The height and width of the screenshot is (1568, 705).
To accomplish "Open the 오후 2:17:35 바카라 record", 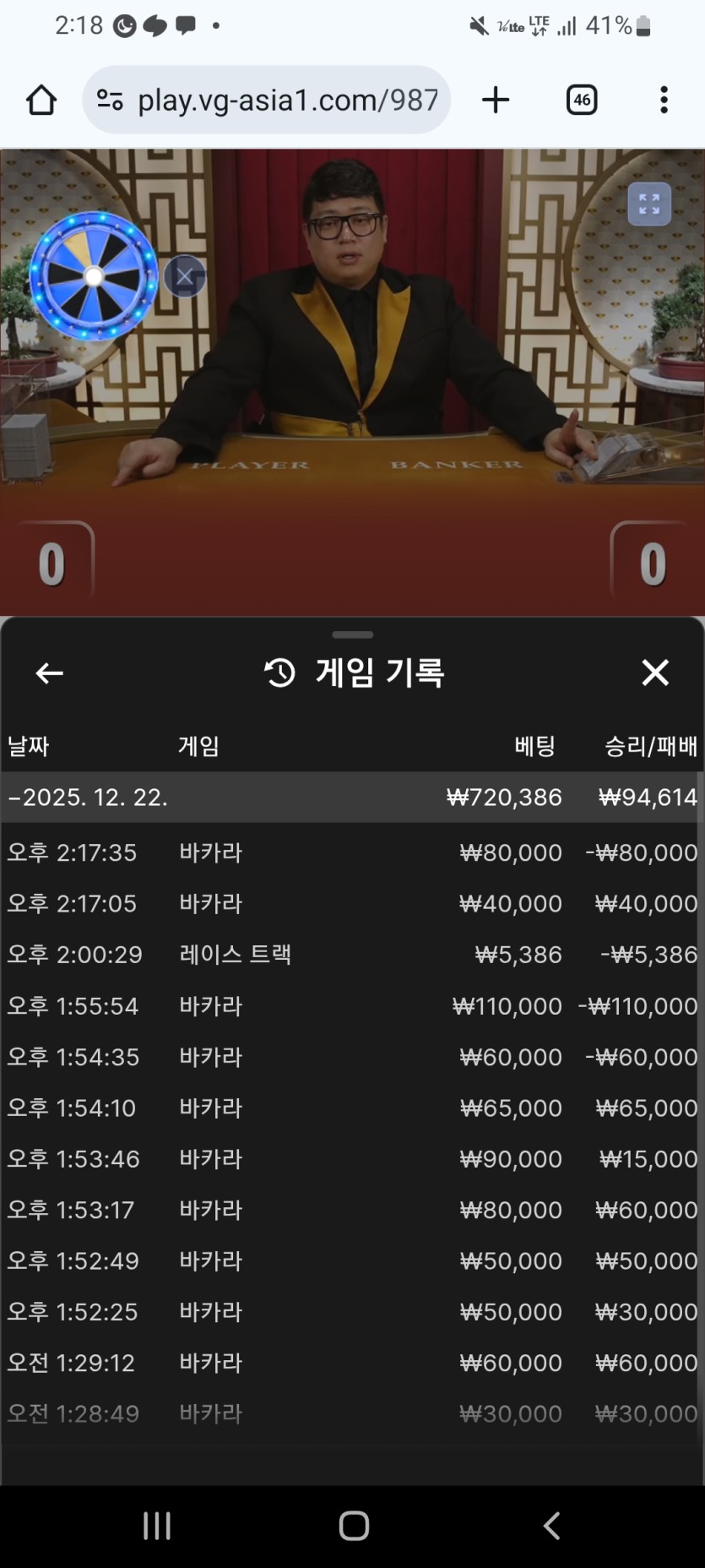I will [352, 852].
